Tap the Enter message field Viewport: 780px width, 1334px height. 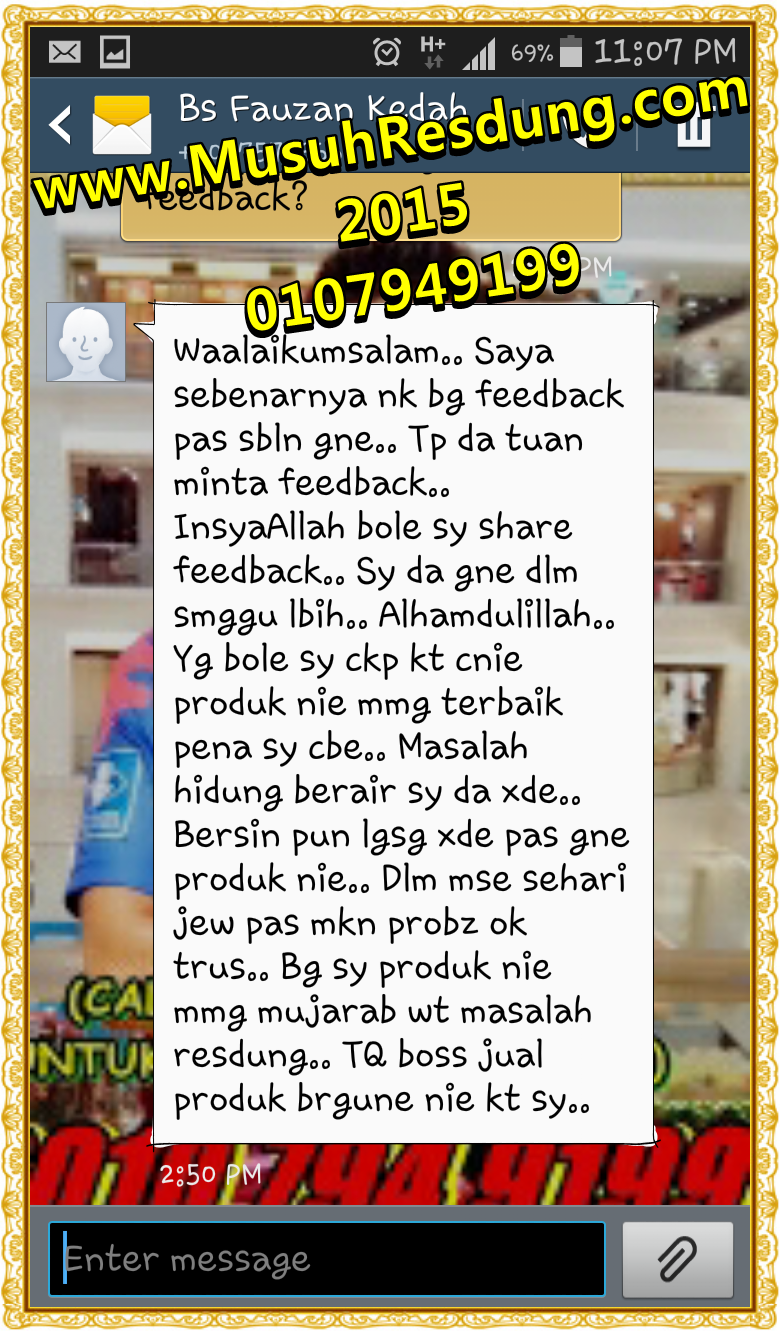[326, 1259]
